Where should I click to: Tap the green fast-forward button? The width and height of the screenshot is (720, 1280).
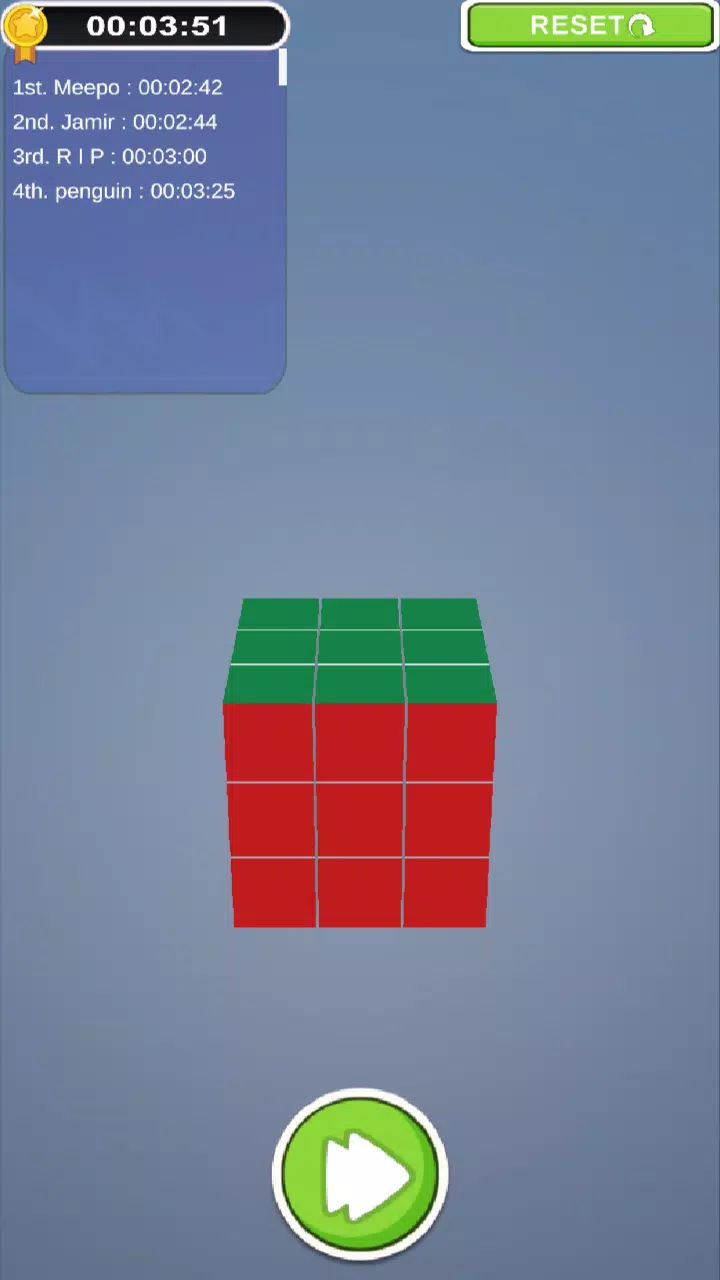tap(360, 1173)
